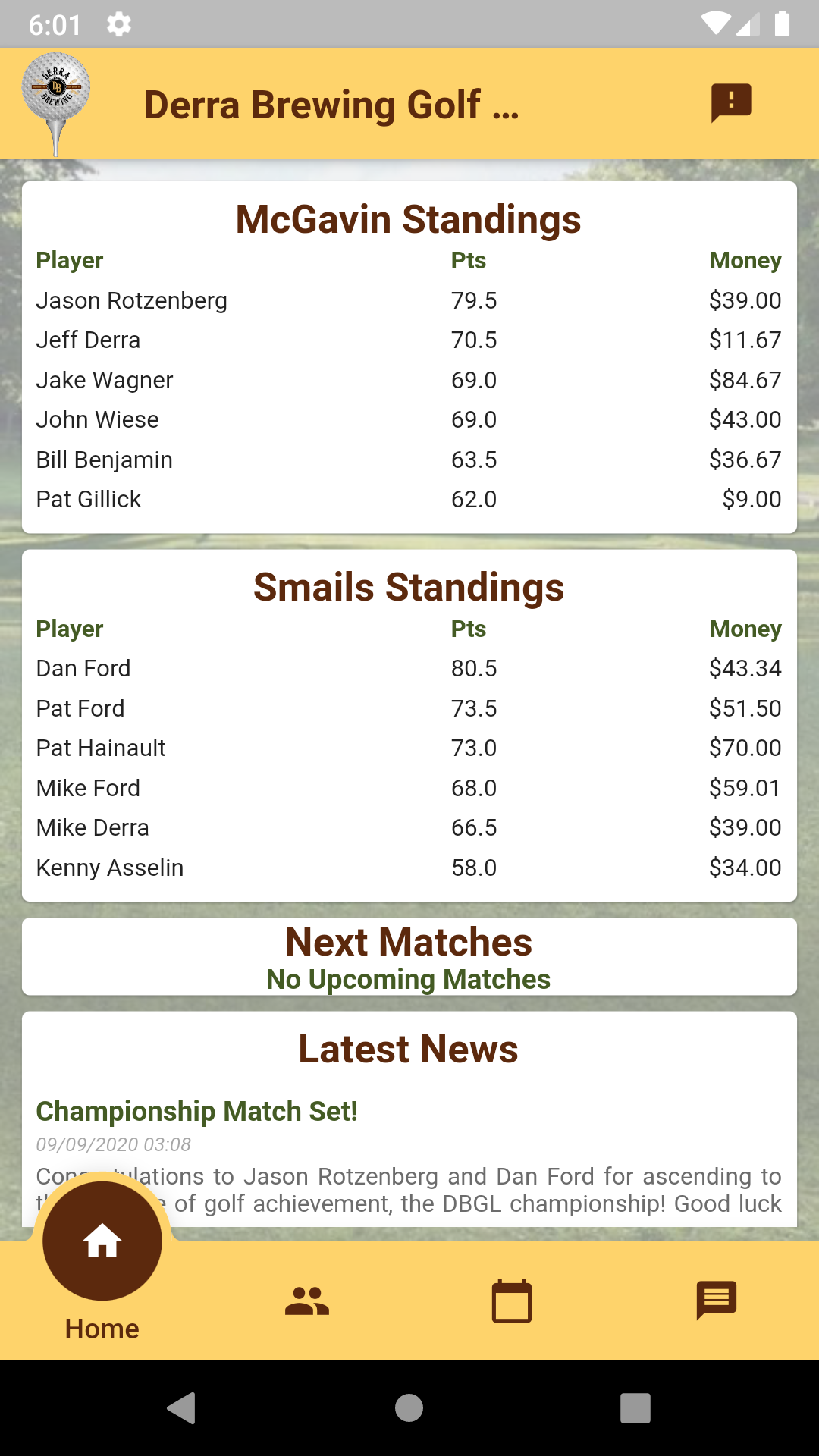The width and height of the screenshot is (819, 1456).
Task: Open the schedule tab with calendar icon
Action: coord(512,1301)
